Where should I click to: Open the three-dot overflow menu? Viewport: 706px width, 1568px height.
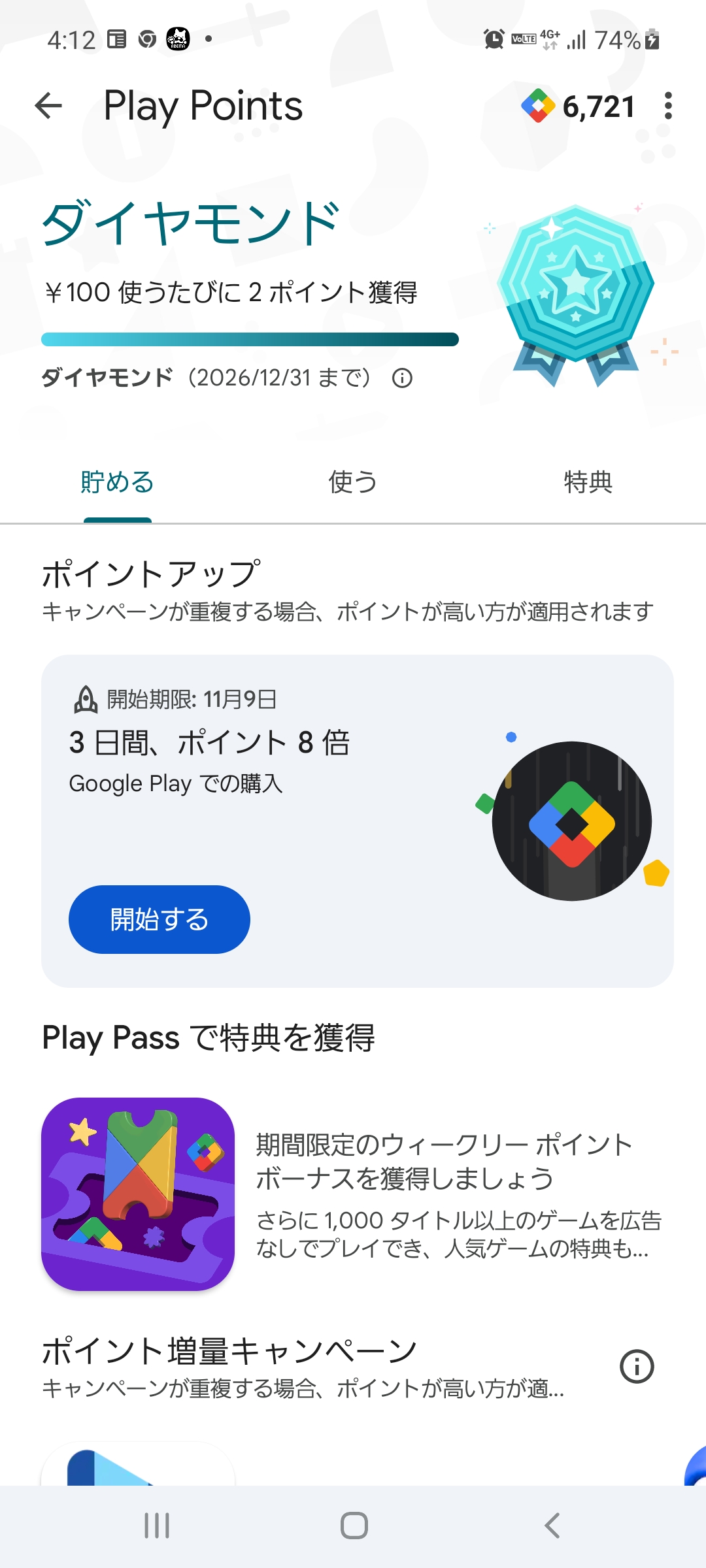pyautogui.click(x=667, y=106)
